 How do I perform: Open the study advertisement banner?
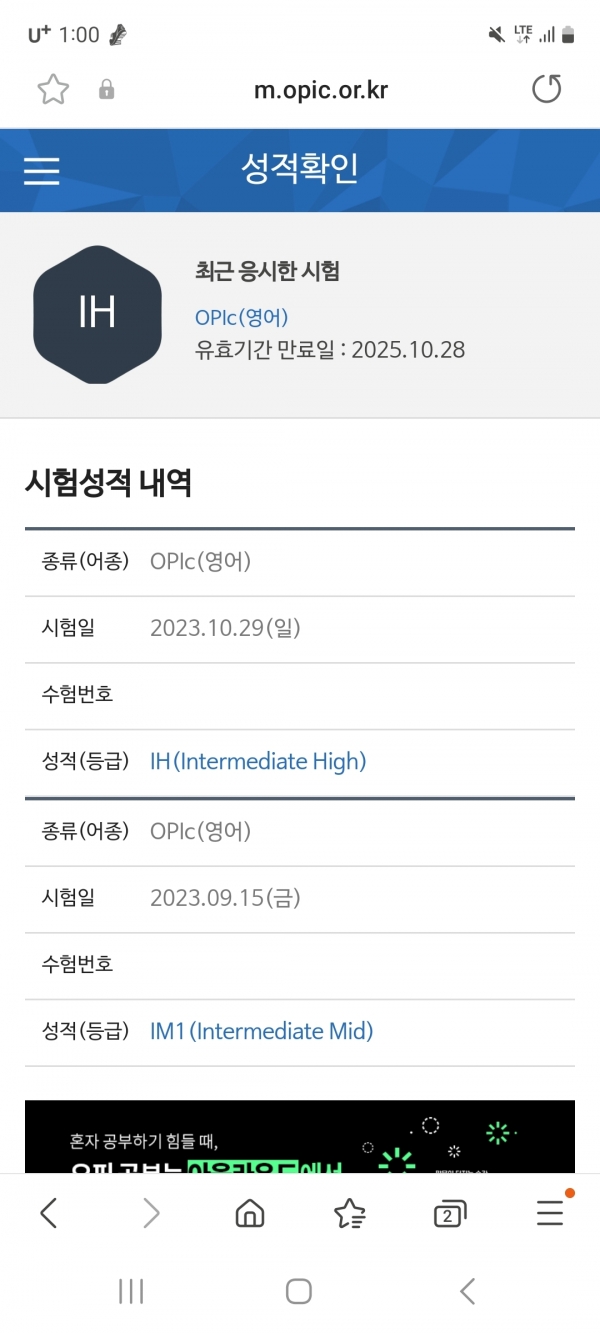click(x=300, y=1137)
